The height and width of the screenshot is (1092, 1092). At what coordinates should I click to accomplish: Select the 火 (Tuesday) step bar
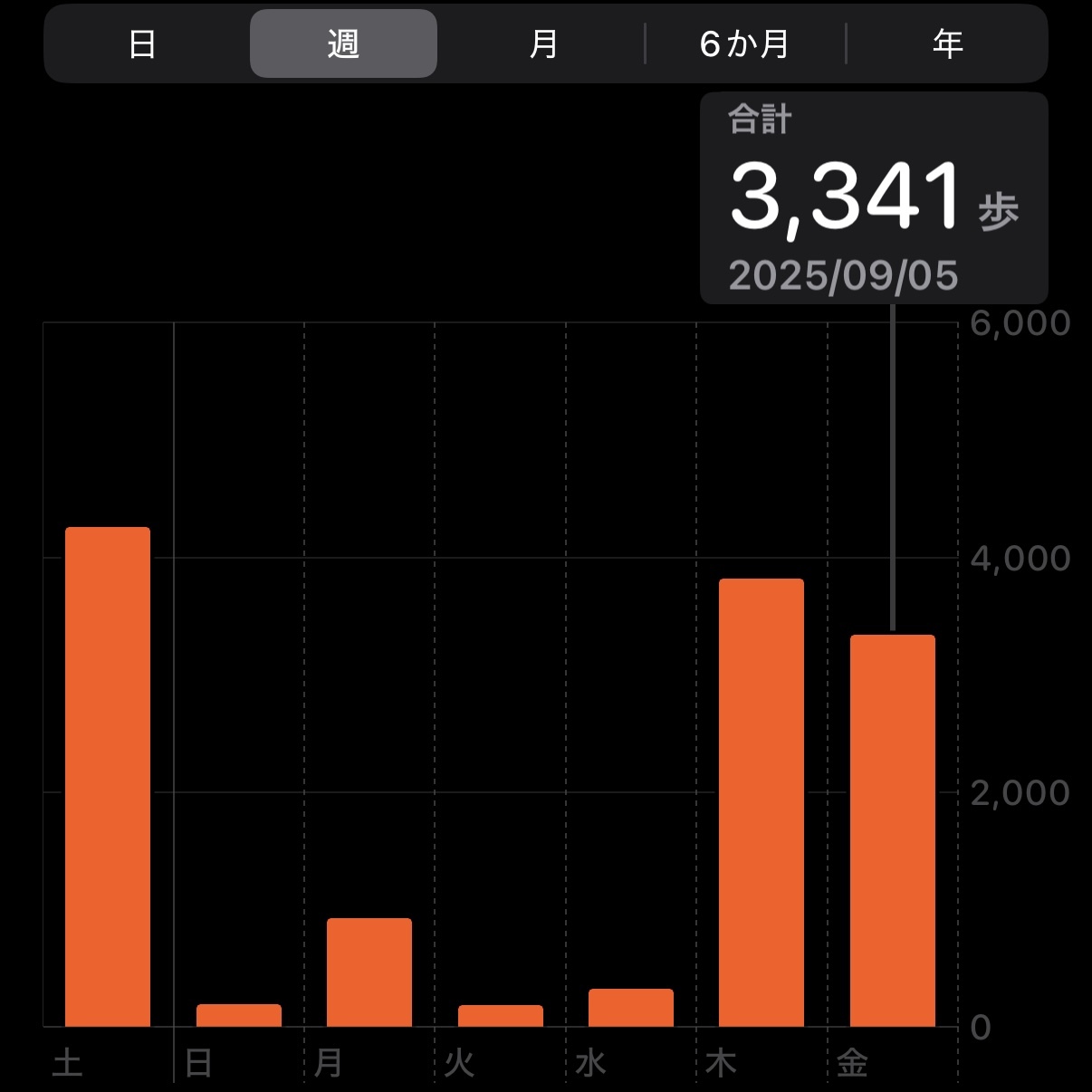[x=501, y=1016]
